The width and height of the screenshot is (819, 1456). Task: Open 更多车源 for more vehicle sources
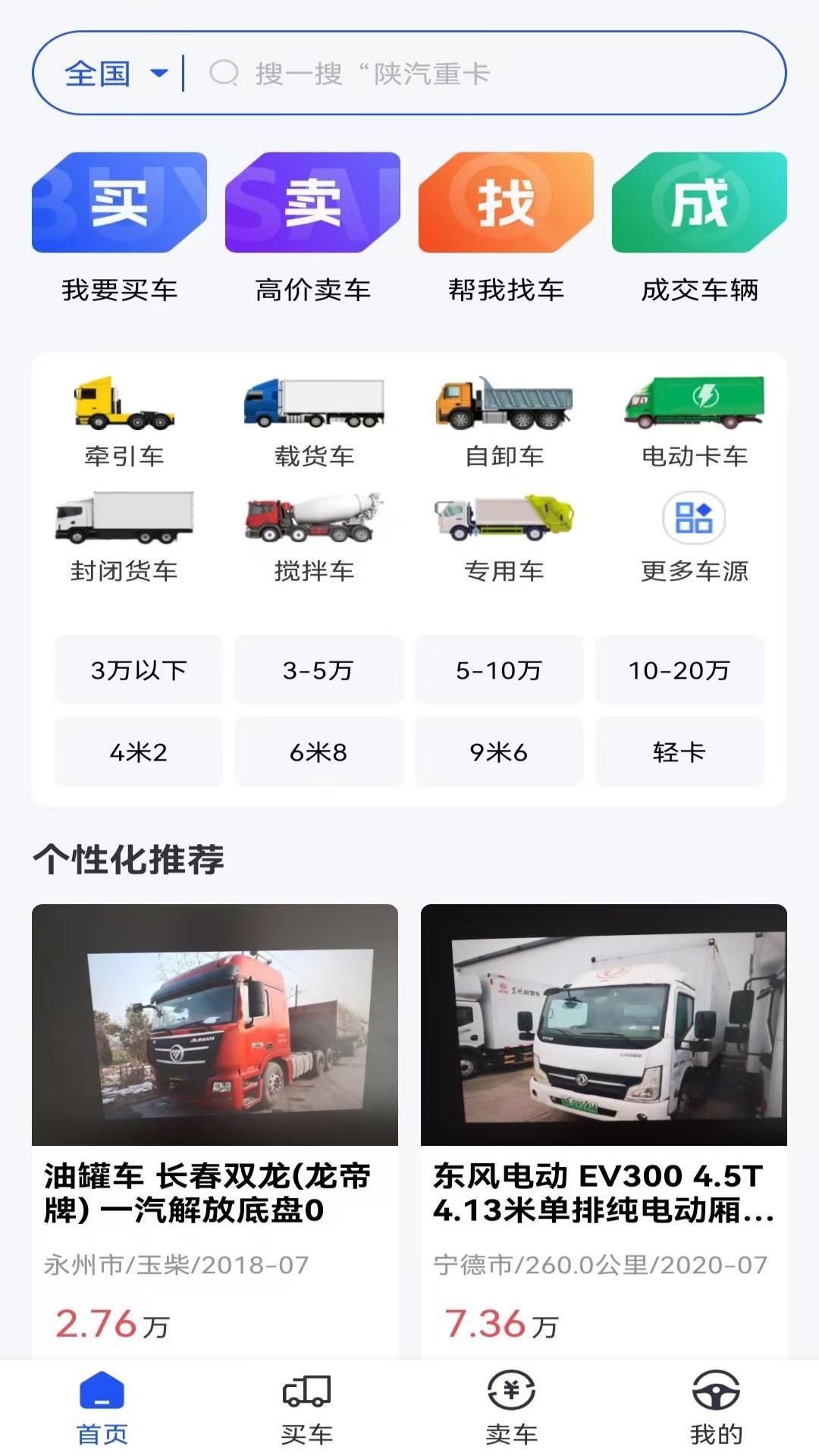click(x=694, y=519)
